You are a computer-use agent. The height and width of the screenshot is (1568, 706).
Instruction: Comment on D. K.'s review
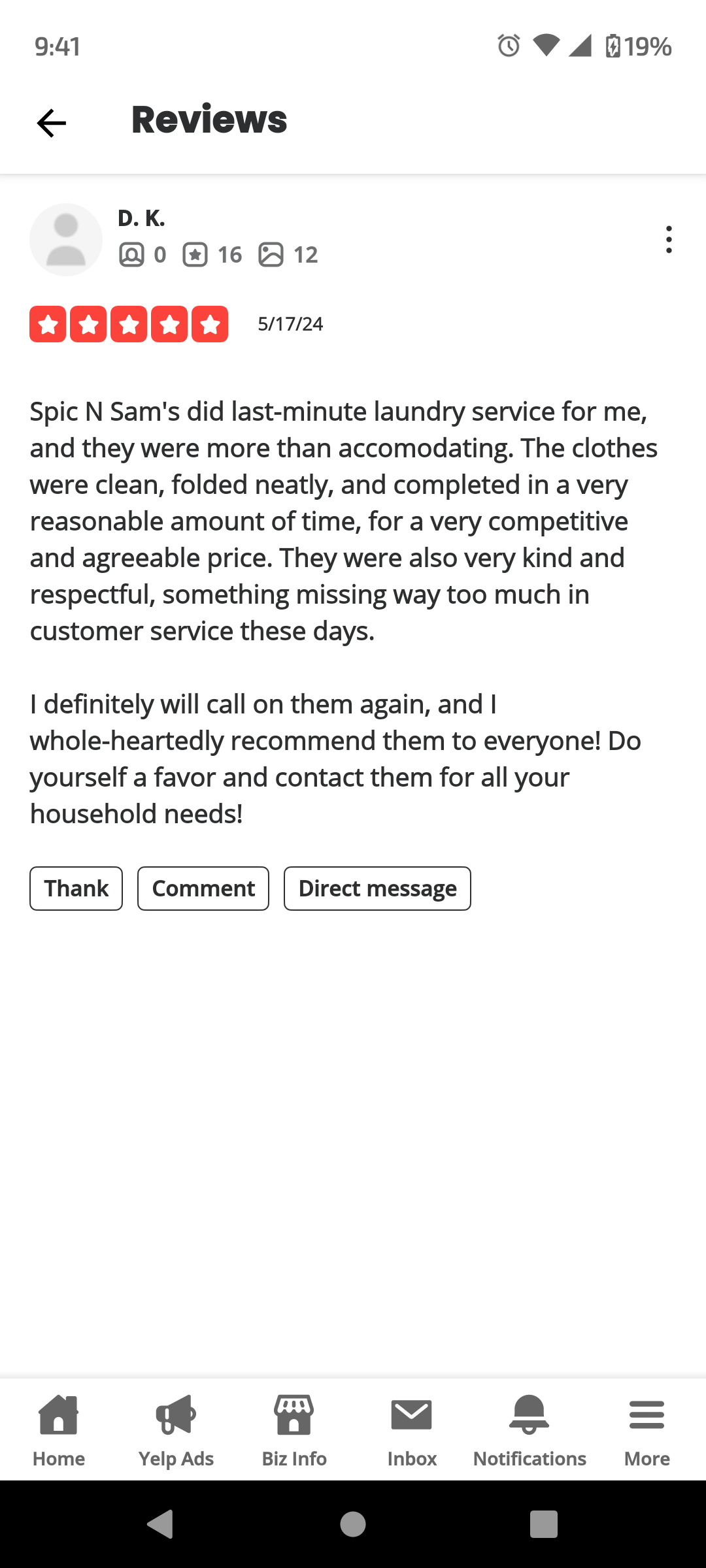[203, 889]
